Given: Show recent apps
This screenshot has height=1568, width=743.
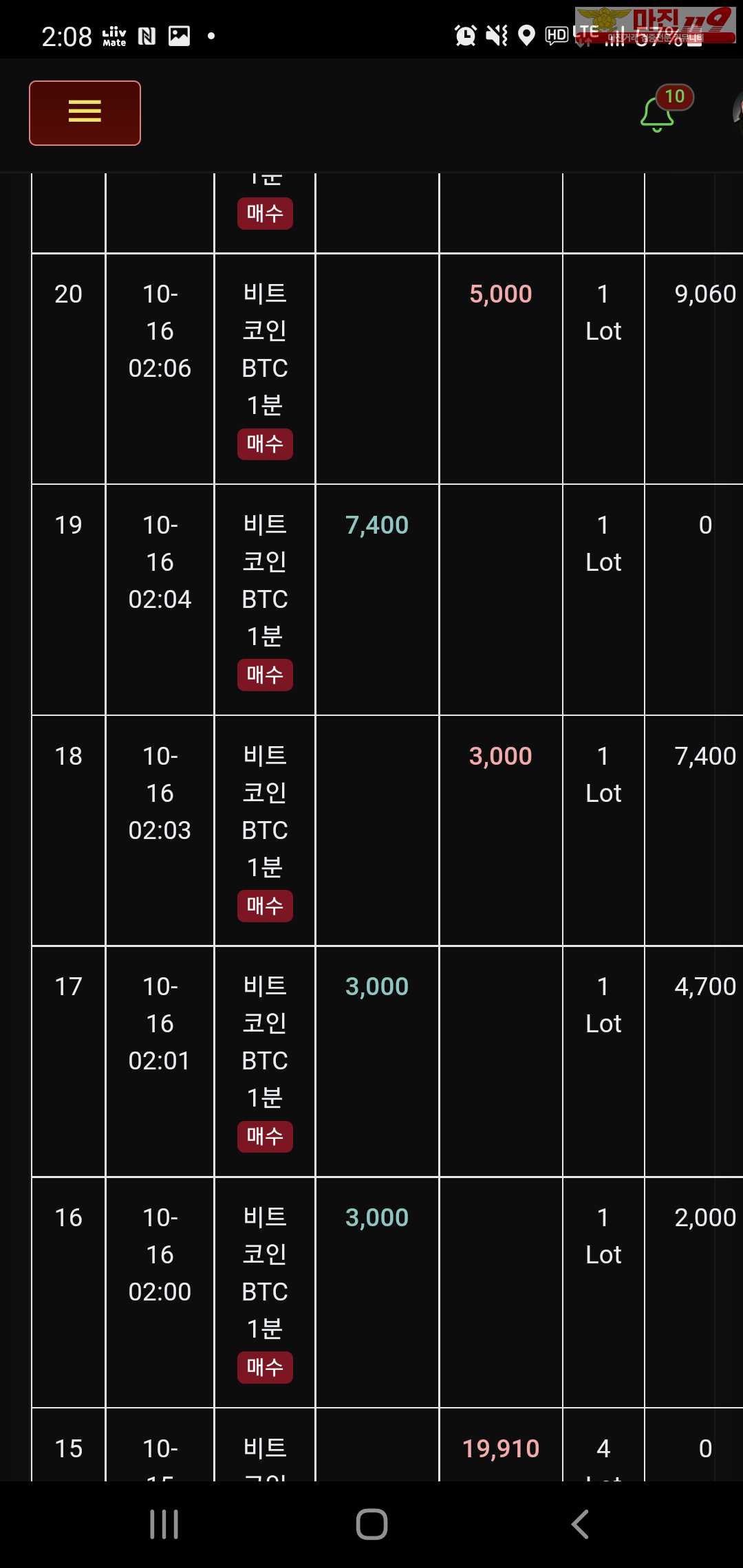Looking at the screenshot, I should coord(164,1524).
